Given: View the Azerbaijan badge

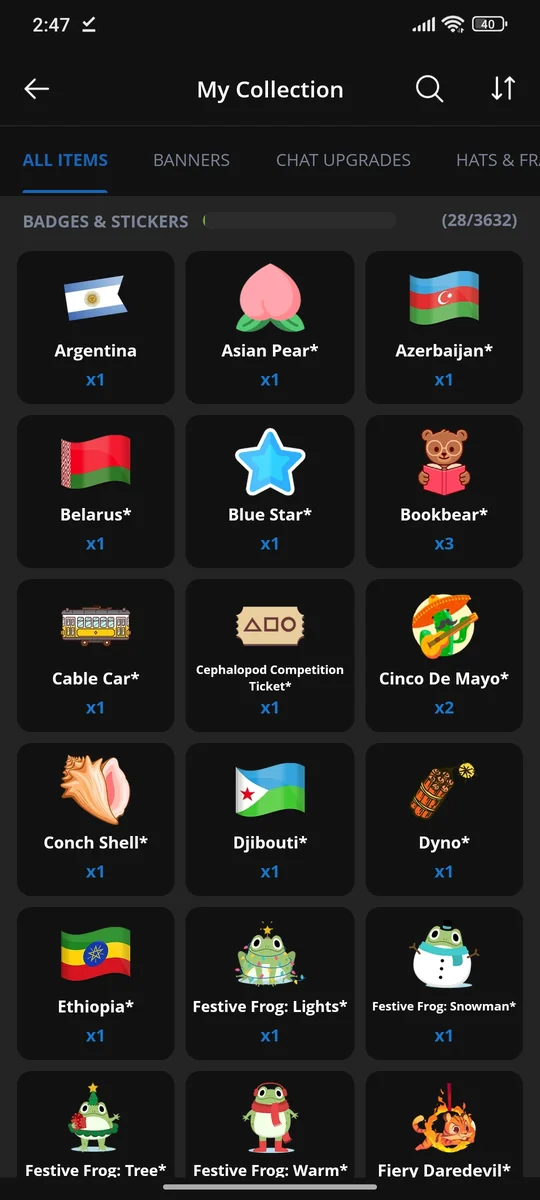Looking at the screenshot, I should coord(444,327).
